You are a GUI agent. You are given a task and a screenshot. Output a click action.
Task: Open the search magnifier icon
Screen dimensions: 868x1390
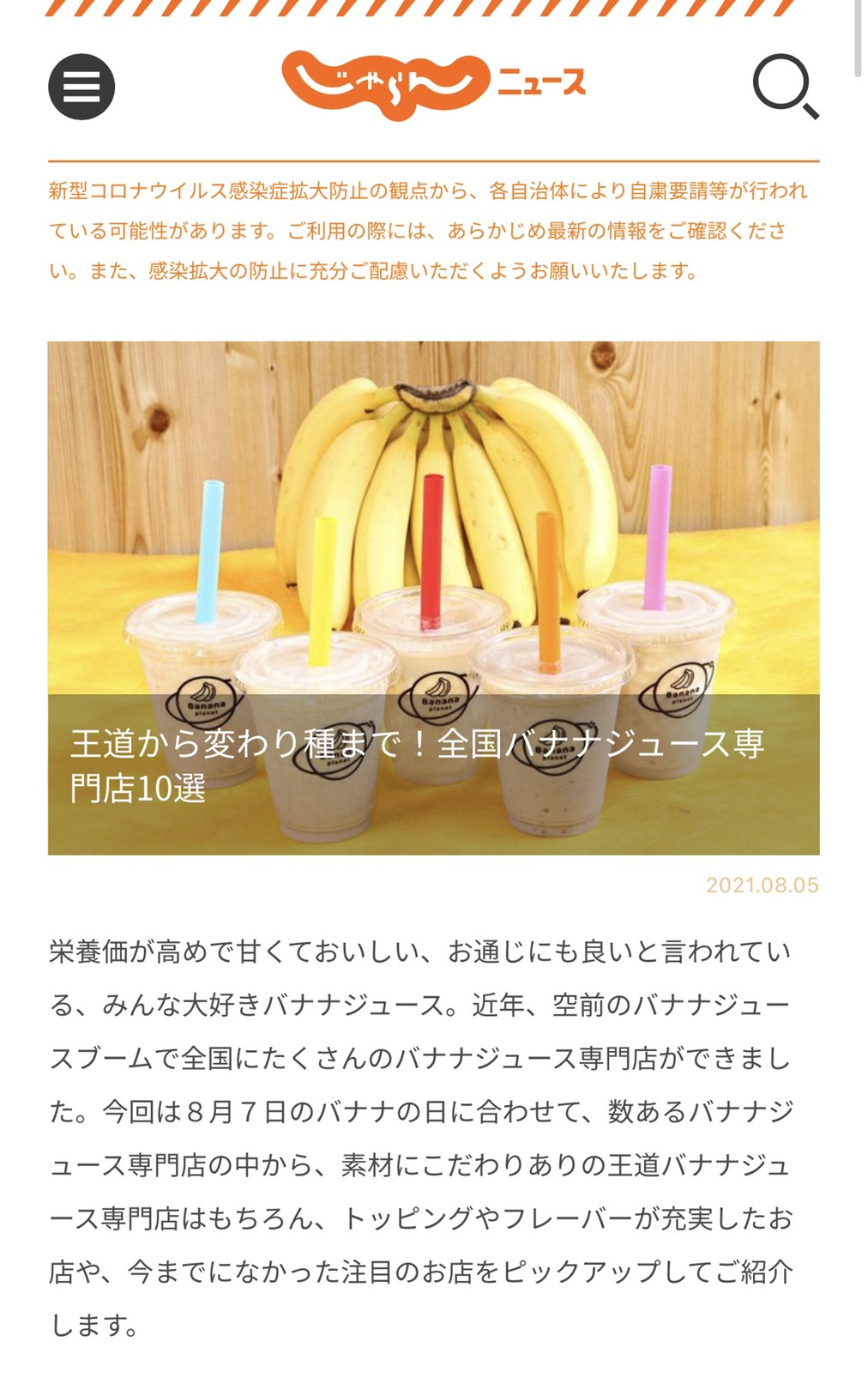(786, 87)
